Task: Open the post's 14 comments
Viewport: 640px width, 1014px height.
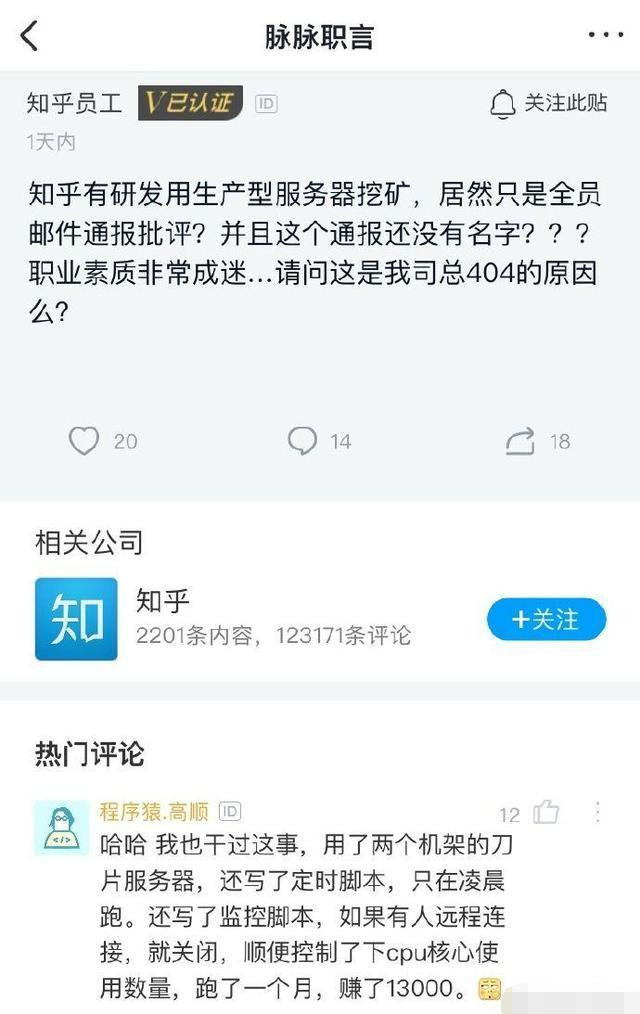Action: (302, 441)
